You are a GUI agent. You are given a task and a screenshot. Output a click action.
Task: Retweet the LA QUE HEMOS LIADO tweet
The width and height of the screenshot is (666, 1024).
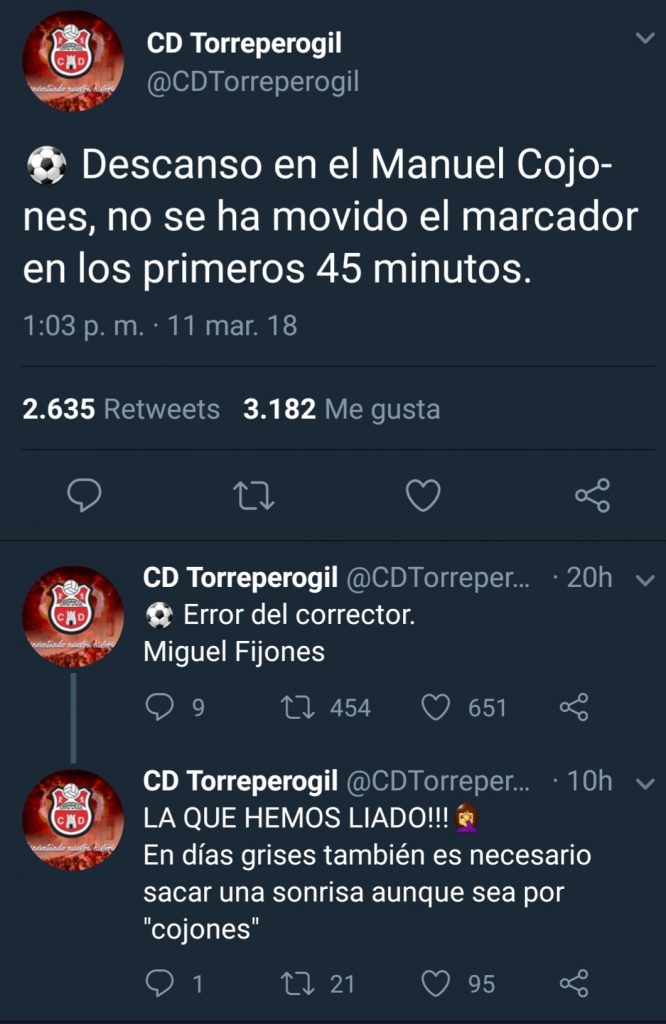pyautogui.click(x=297, y=984)
